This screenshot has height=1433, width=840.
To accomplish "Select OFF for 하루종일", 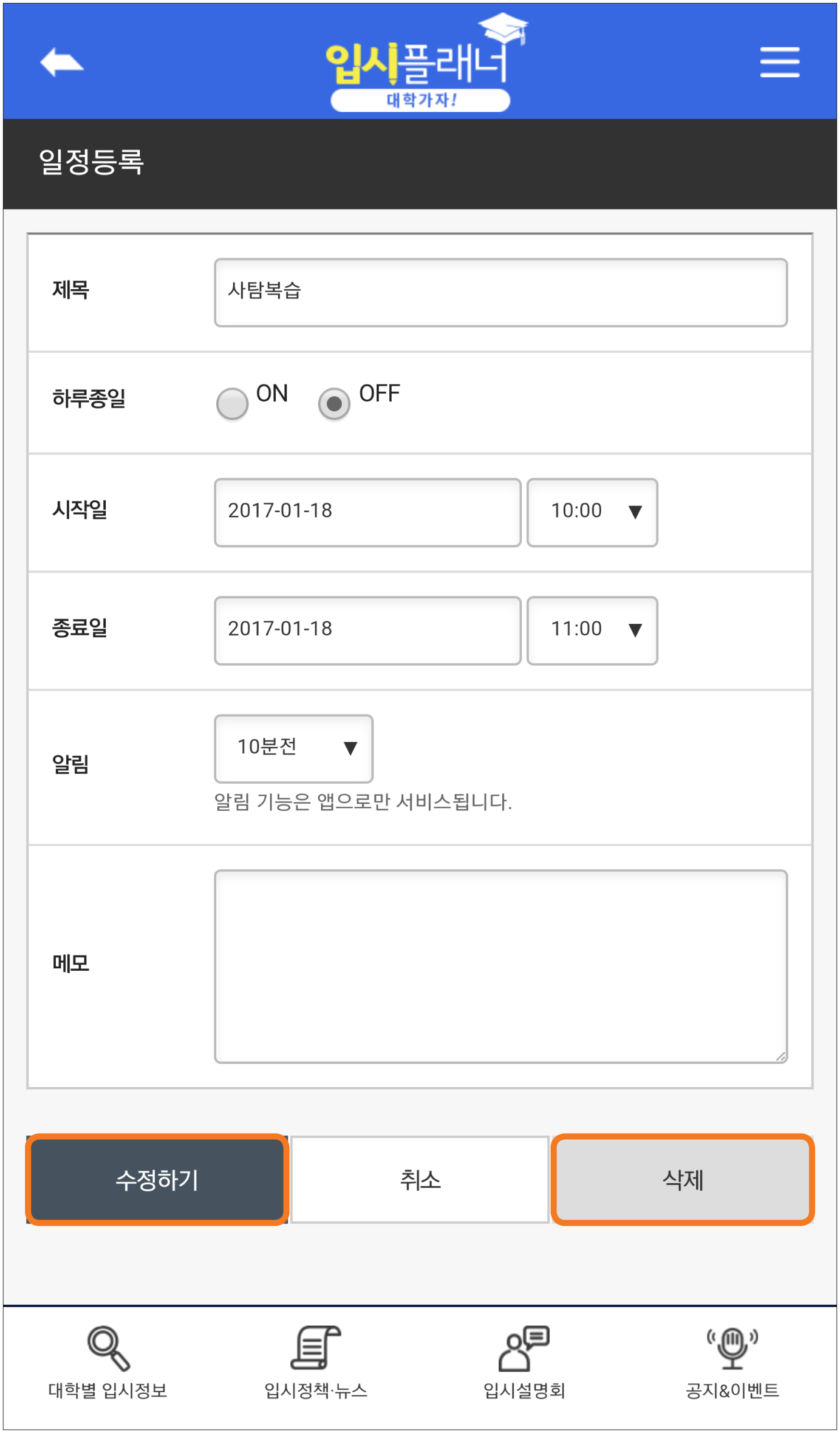I will (334, 403).
